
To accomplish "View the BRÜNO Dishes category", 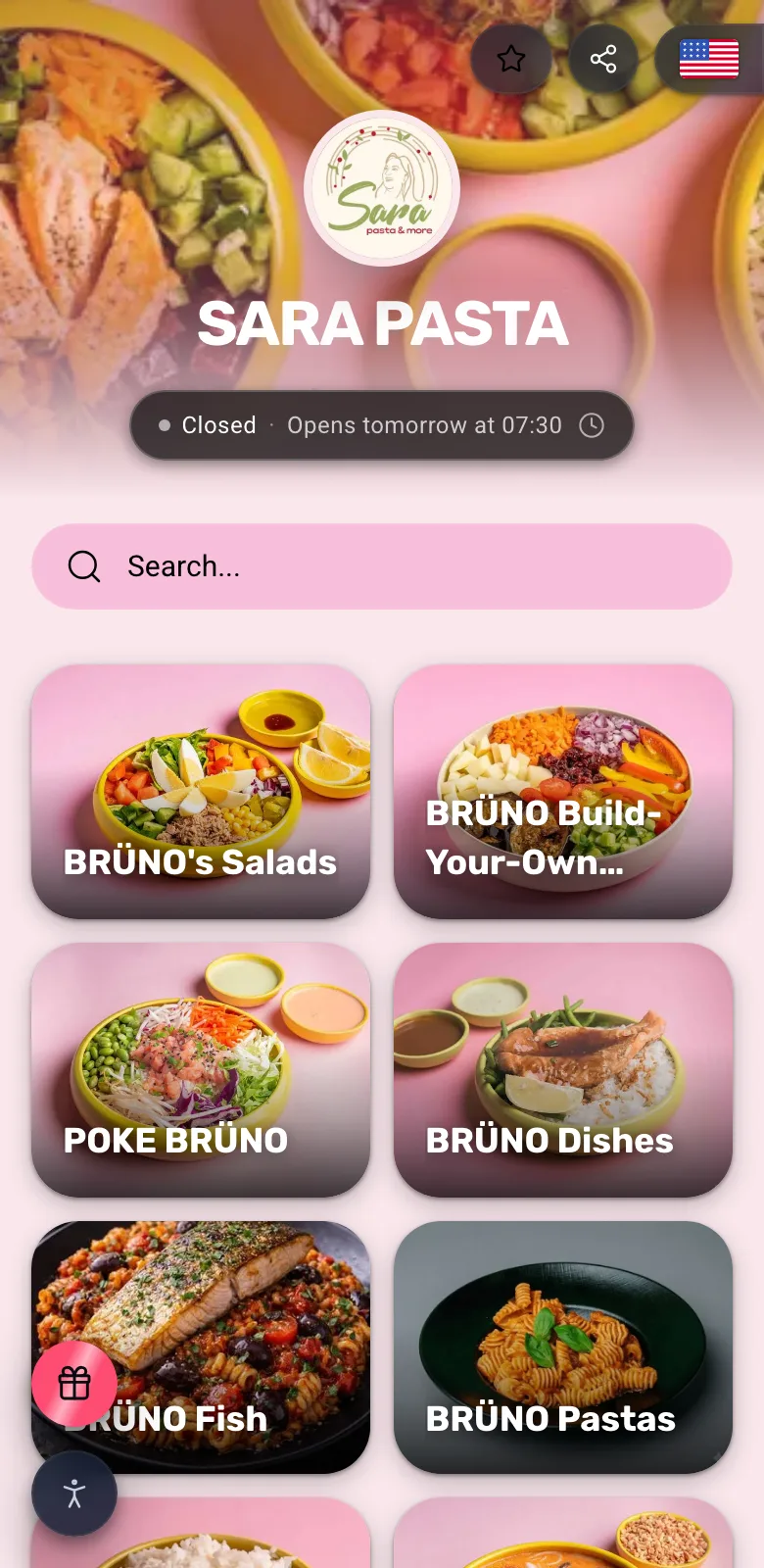I will 563,1070.
